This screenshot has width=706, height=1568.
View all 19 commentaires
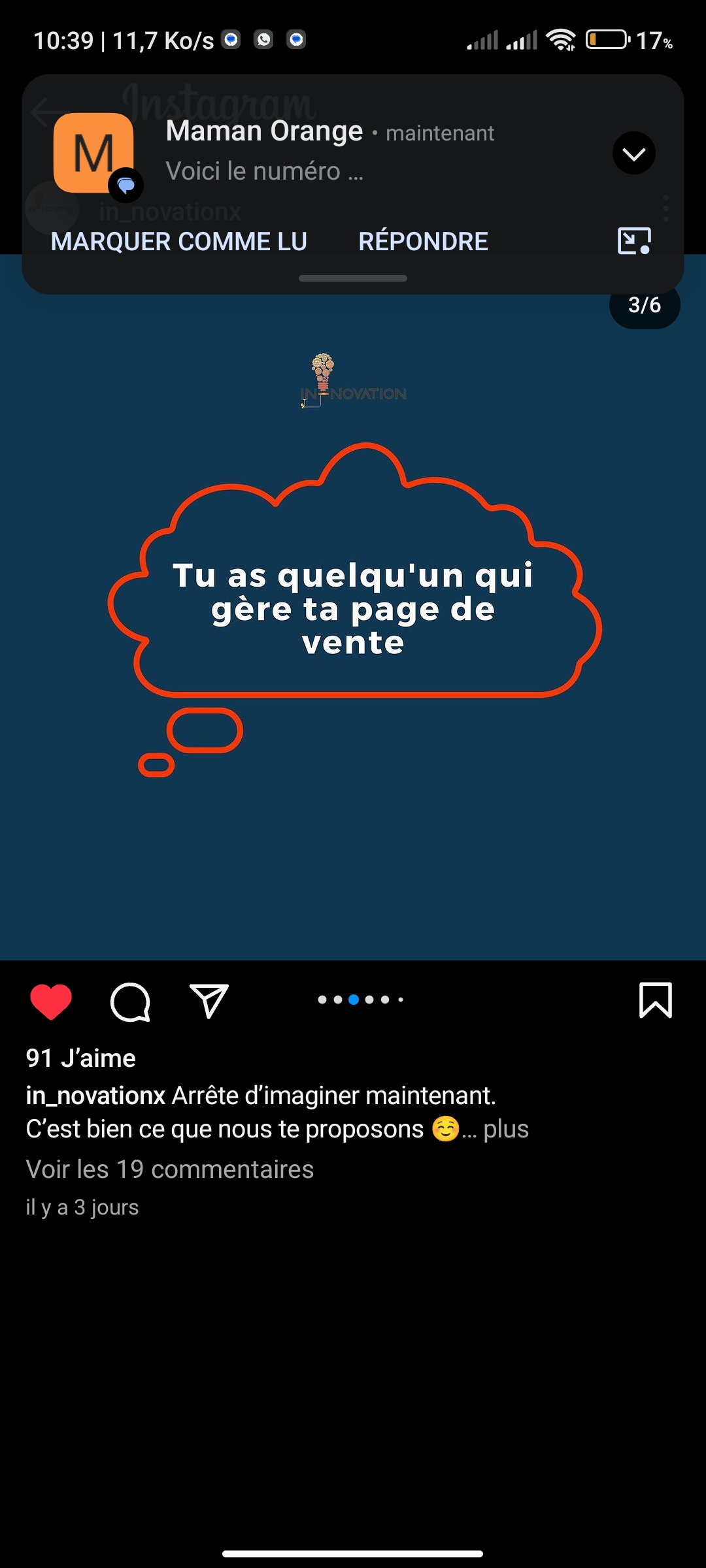click(170, 1169)
